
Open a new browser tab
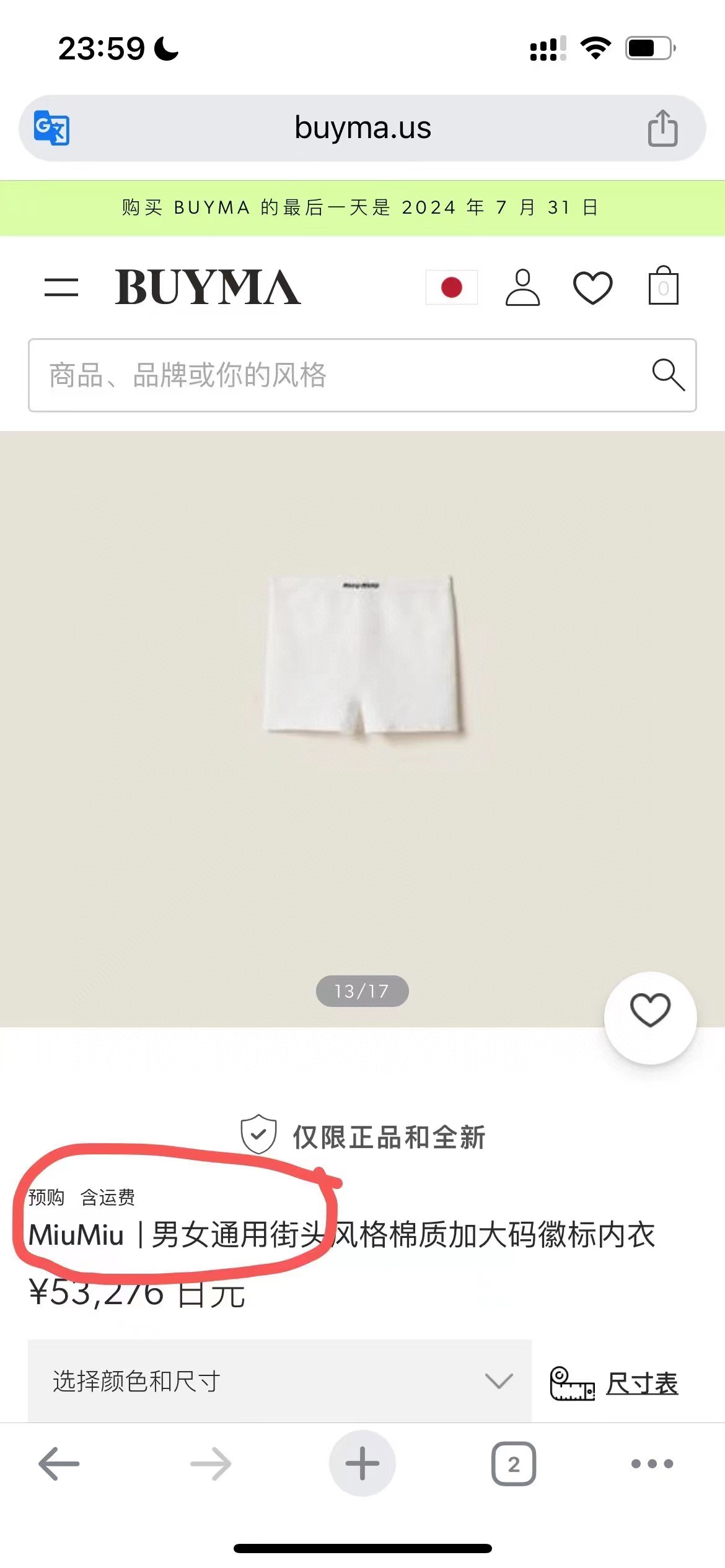(x=362, y=1464)
